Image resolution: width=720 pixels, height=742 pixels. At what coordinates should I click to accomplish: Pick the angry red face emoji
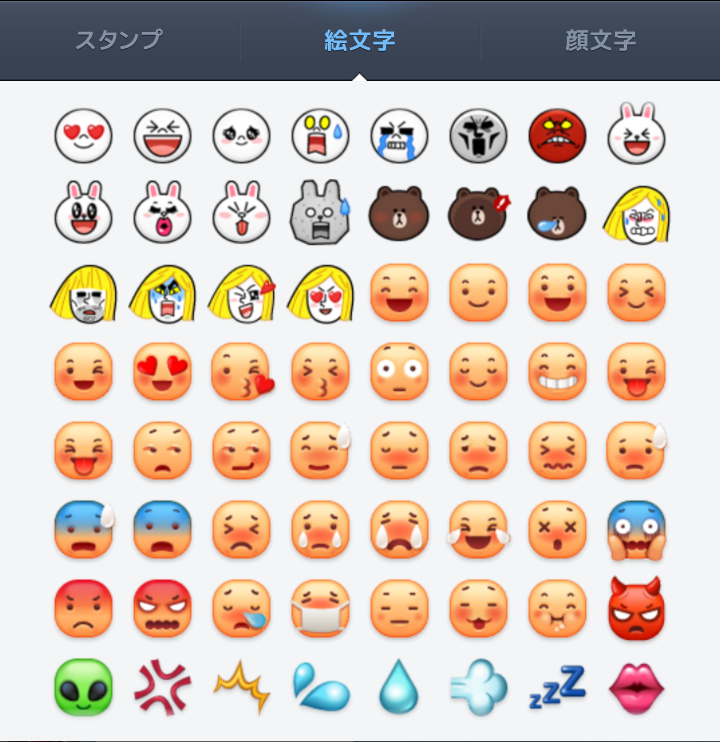point(557,133)
